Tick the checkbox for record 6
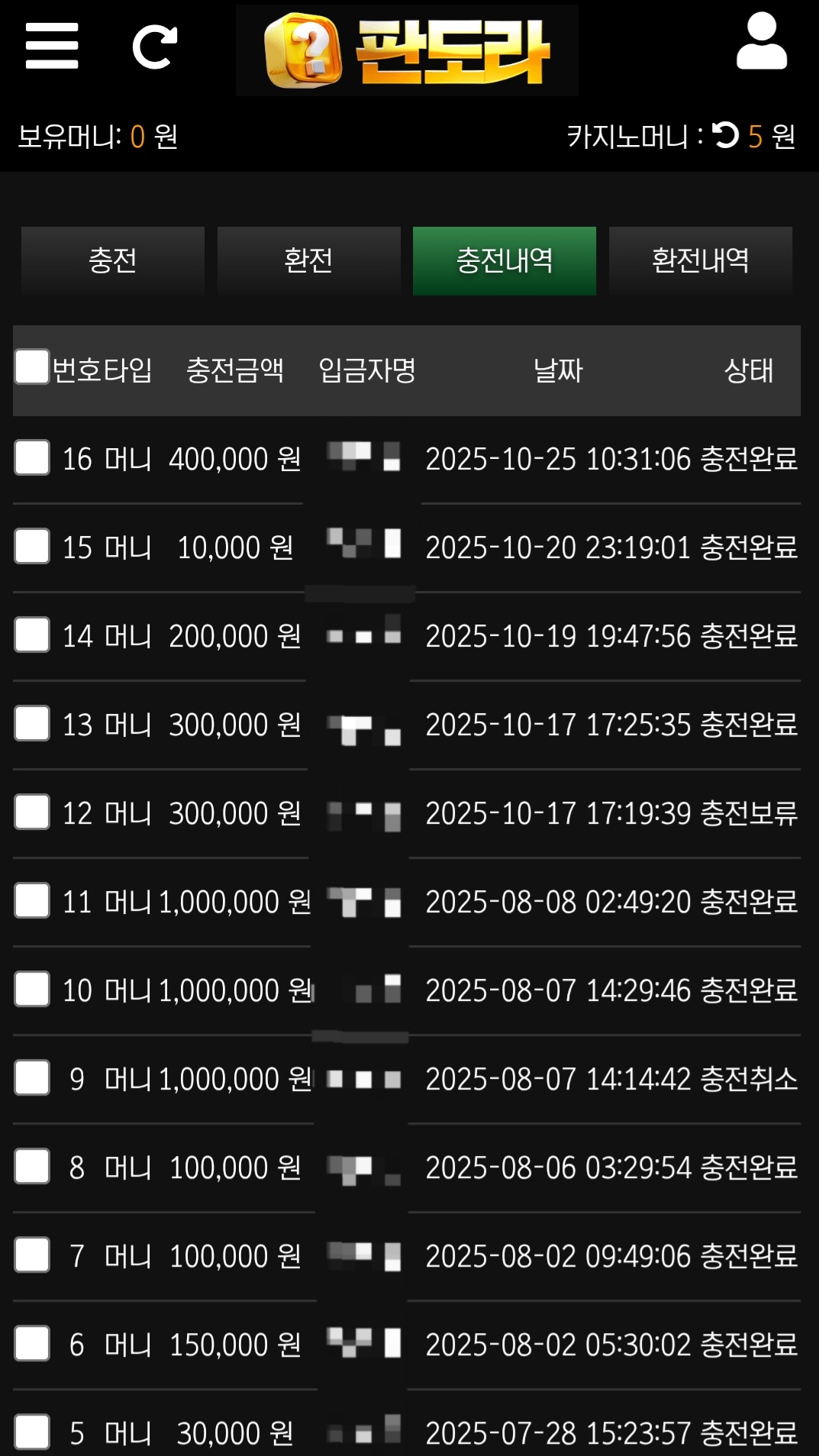819x1456 pixels. pos(32,1344)
